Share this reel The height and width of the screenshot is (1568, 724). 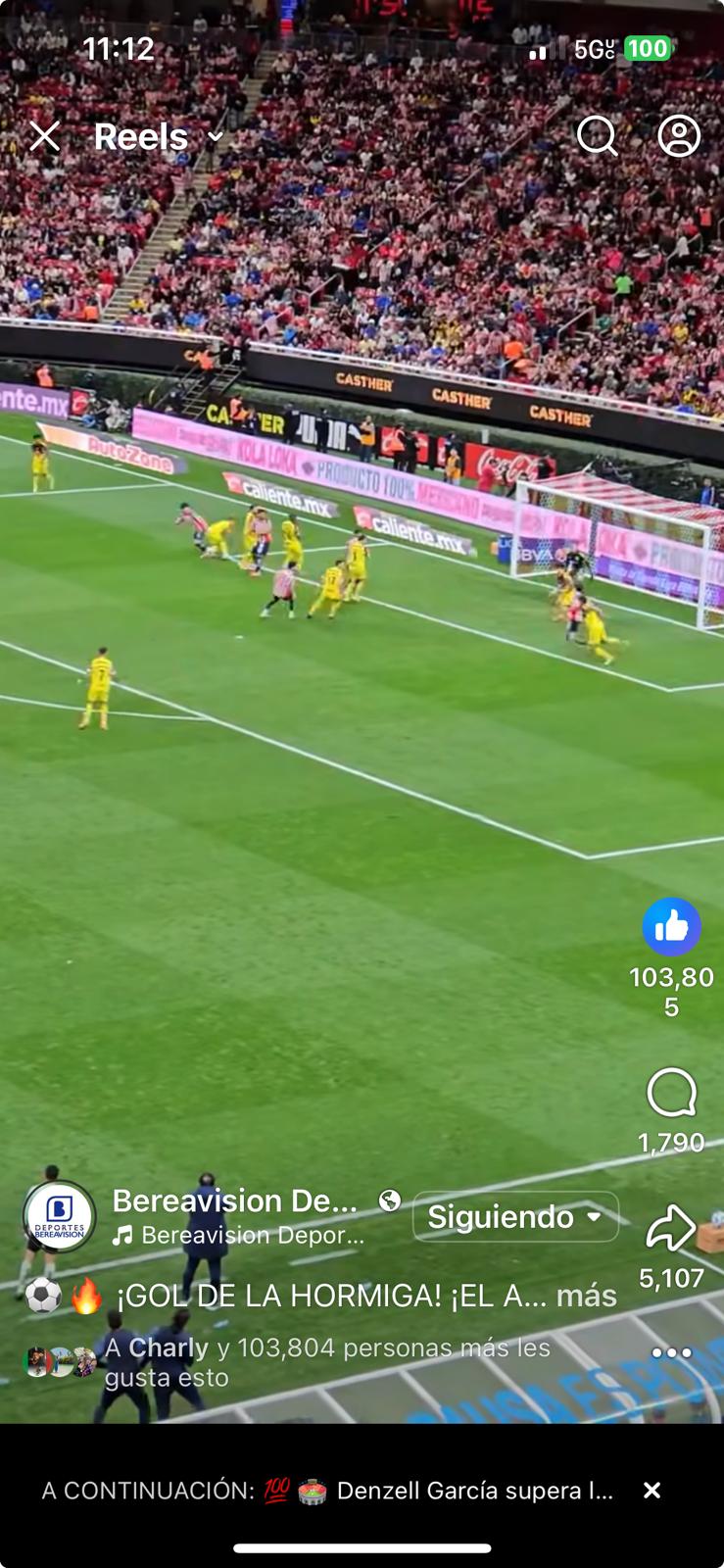point(671,1229)
